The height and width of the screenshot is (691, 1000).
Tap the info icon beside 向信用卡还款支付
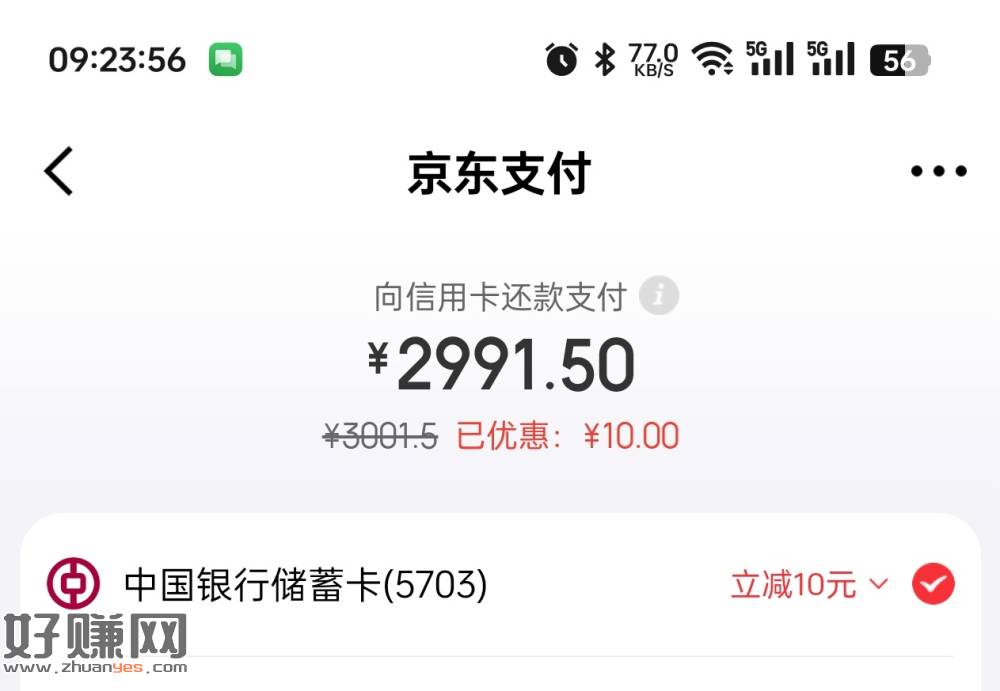coord(658,296)
